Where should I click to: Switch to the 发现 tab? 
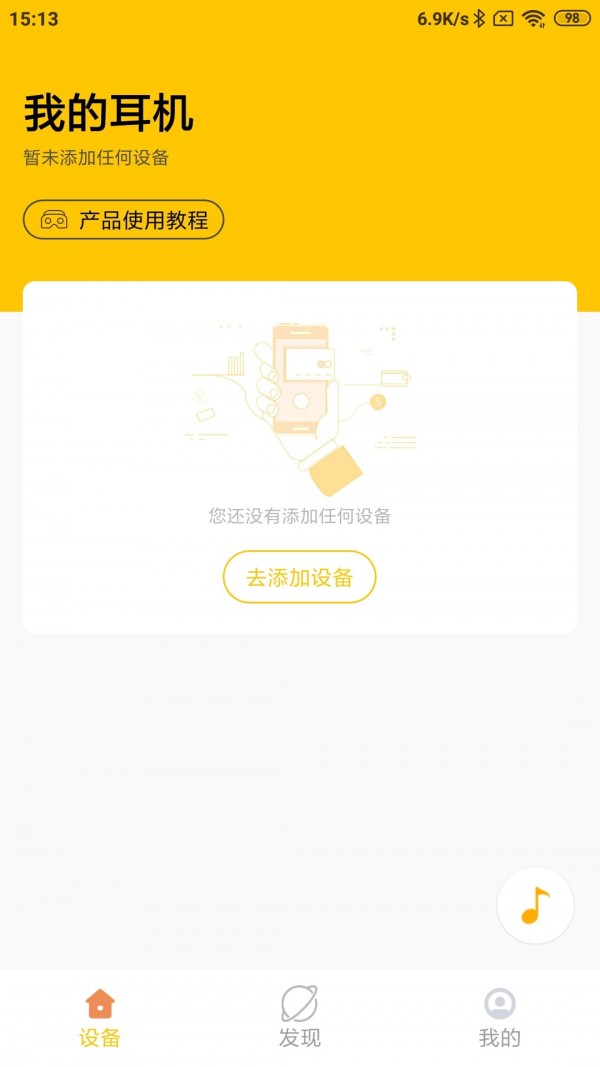[300, 1017]
